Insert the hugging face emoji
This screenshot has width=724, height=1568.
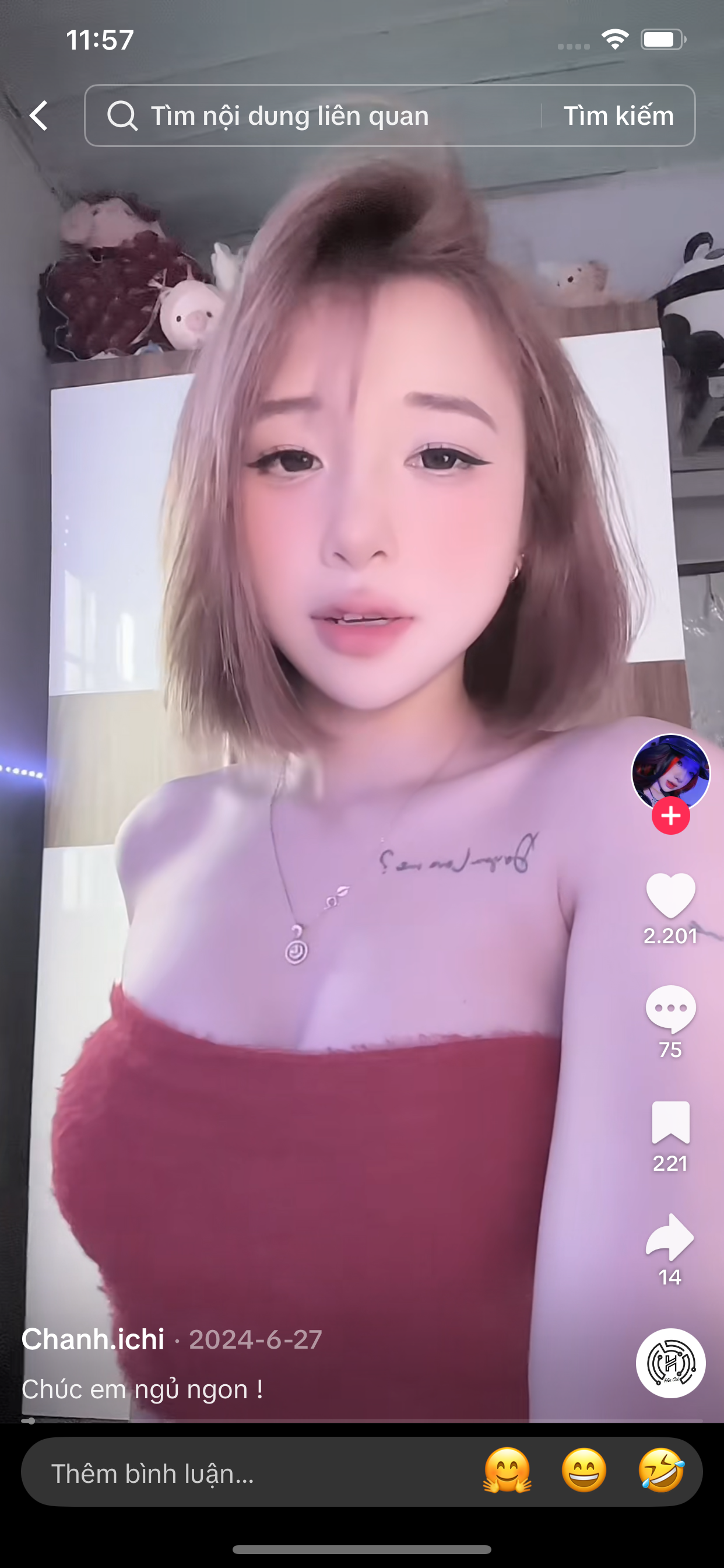point(507,1471)
